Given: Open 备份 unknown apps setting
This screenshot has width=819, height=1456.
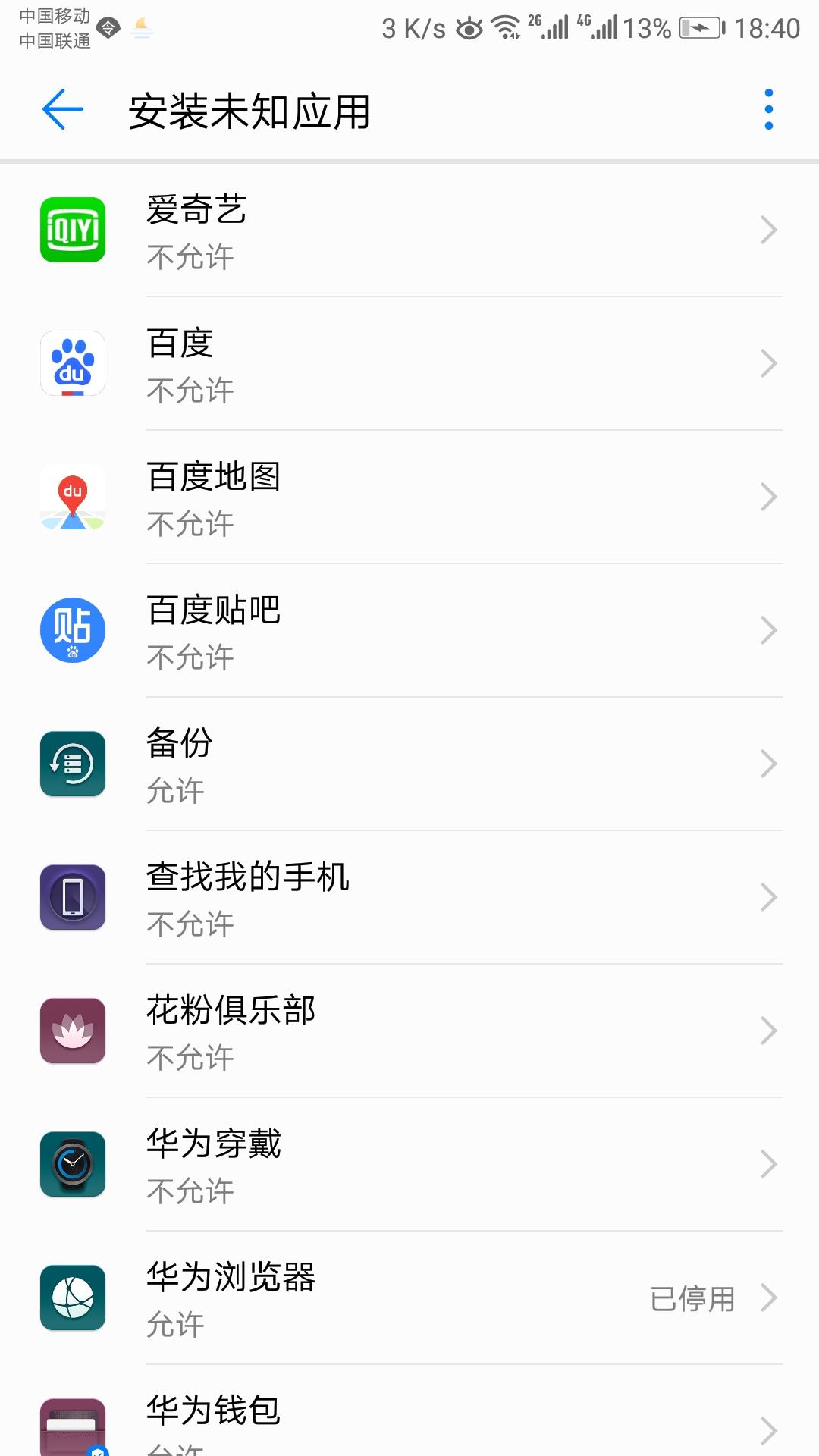Looking at the screenshot, I should click(x=409, y=764).
